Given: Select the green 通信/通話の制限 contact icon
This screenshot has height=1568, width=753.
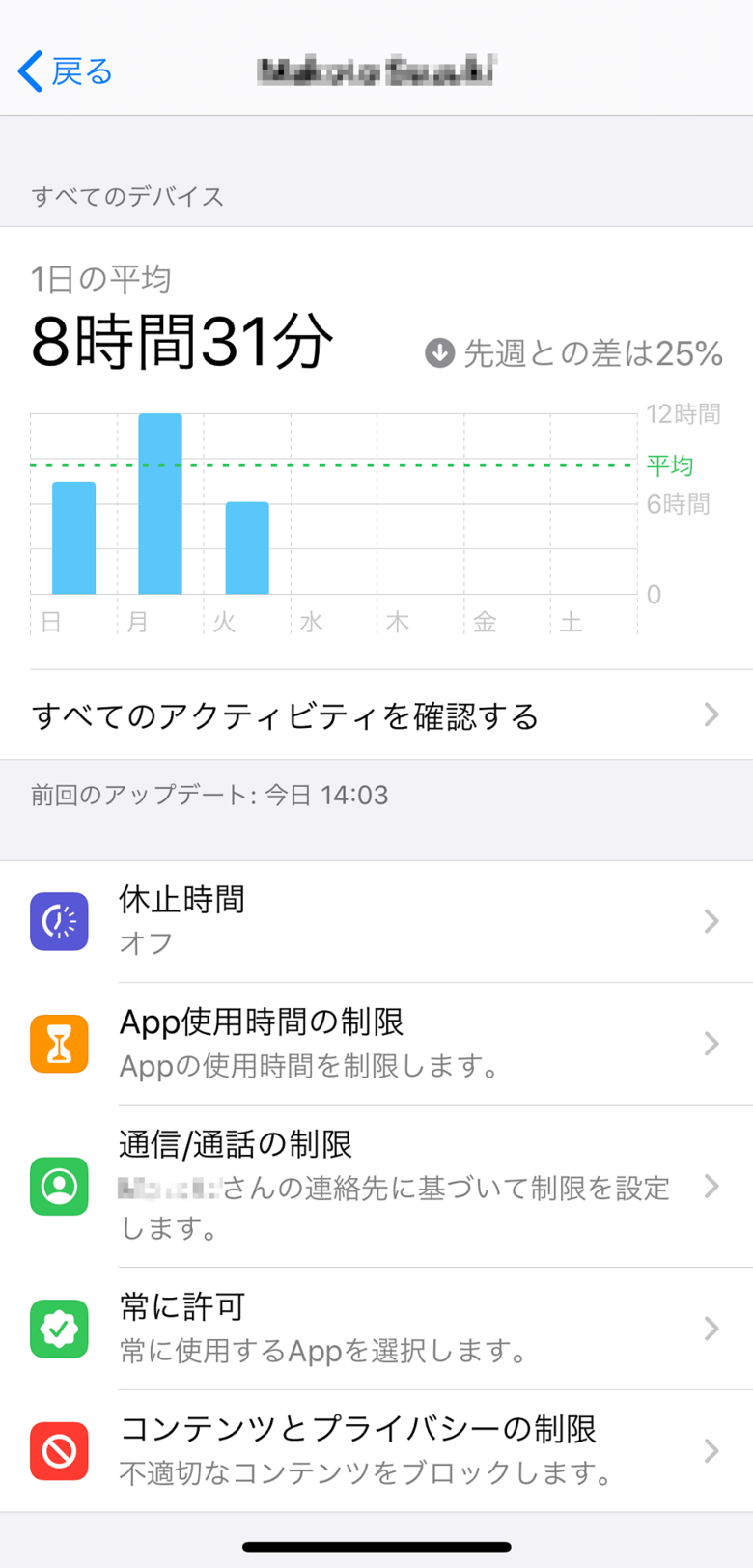Looking at the screenshot, I should tap(59, 1185).
